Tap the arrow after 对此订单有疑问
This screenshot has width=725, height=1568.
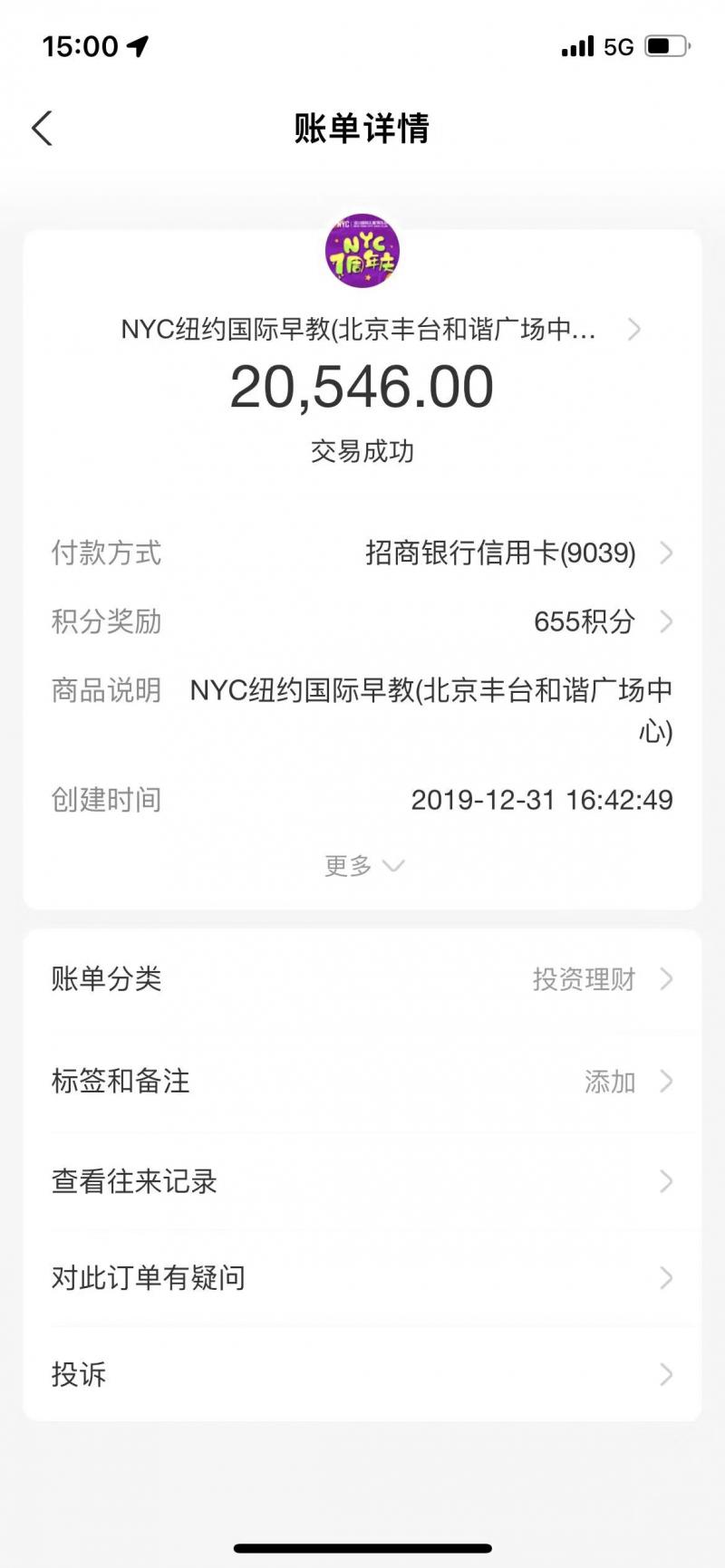(666, 1277)
